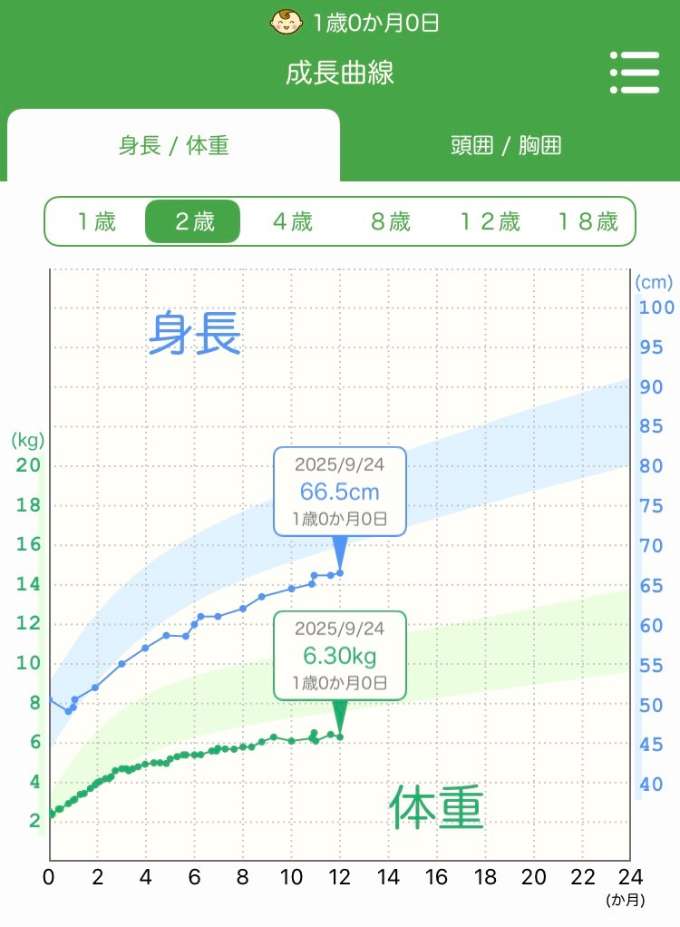View the 12歳 growth range

[x=489, y=221]
